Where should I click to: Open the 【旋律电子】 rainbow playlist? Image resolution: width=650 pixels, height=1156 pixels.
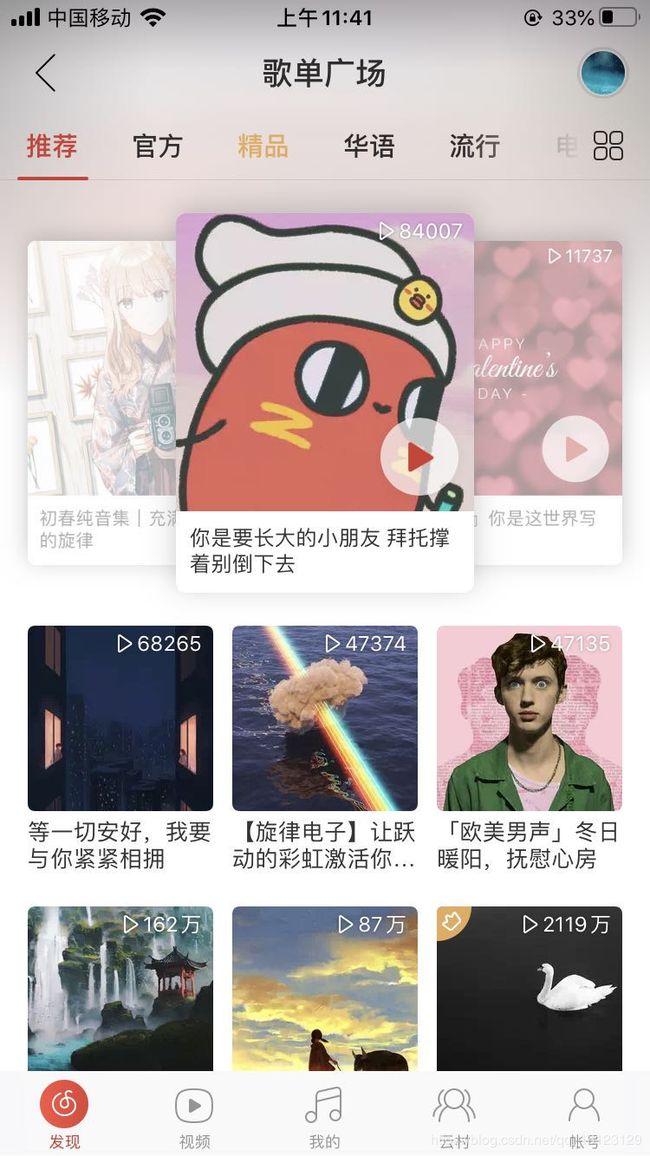point(325,748)
